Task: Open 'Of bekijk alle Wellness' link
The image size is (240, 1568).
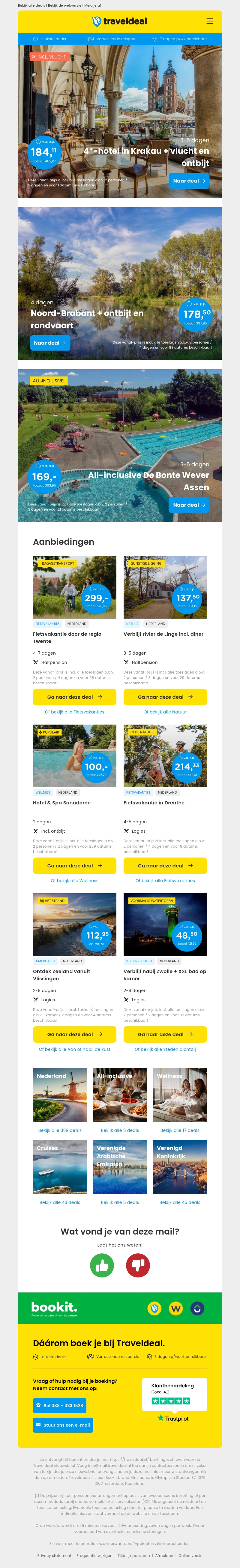Action: click(x=74, y=880)
